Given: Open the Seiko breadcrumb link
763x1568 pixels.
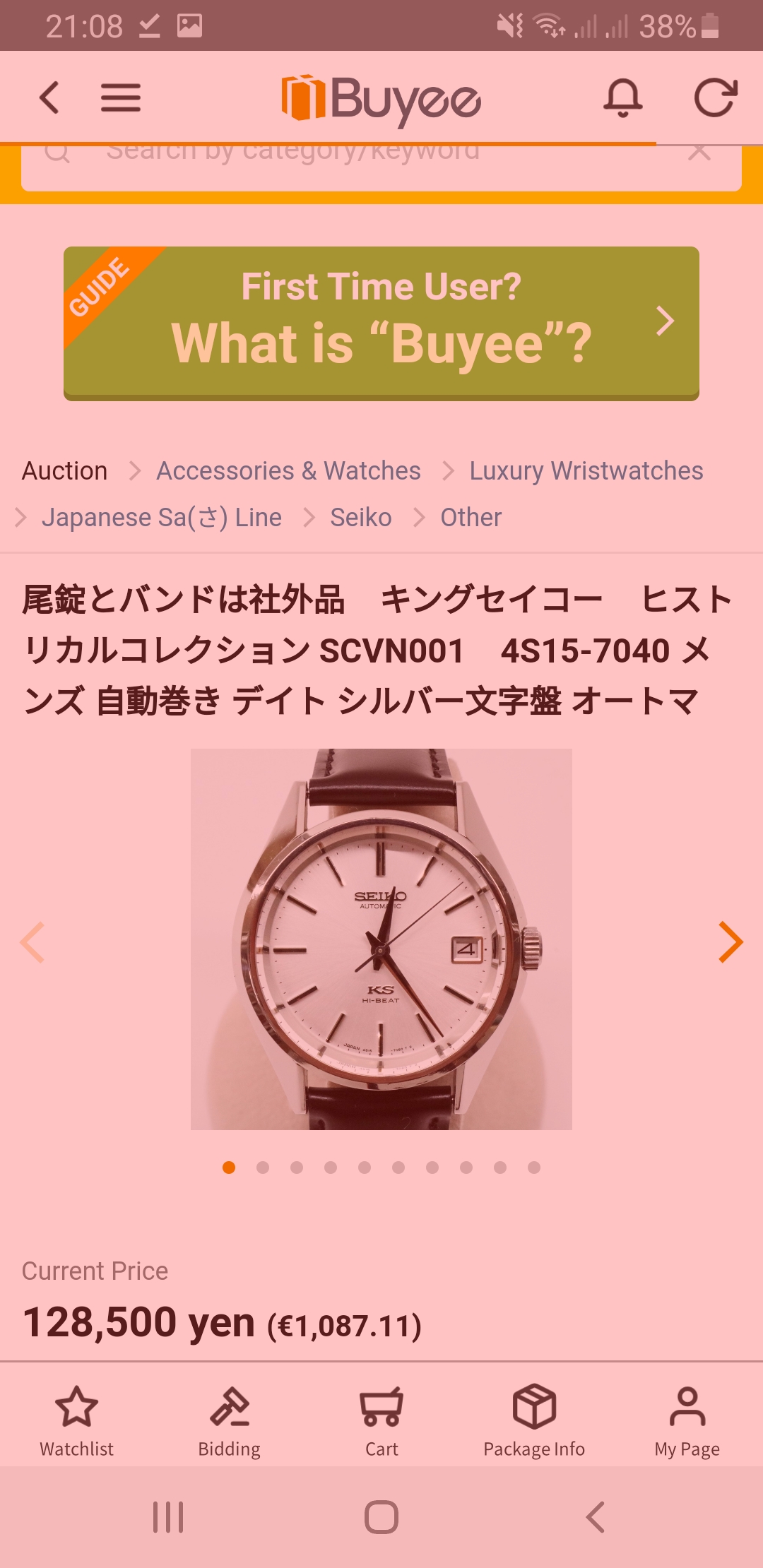Looking at the screenshot, I should (361, 518).
